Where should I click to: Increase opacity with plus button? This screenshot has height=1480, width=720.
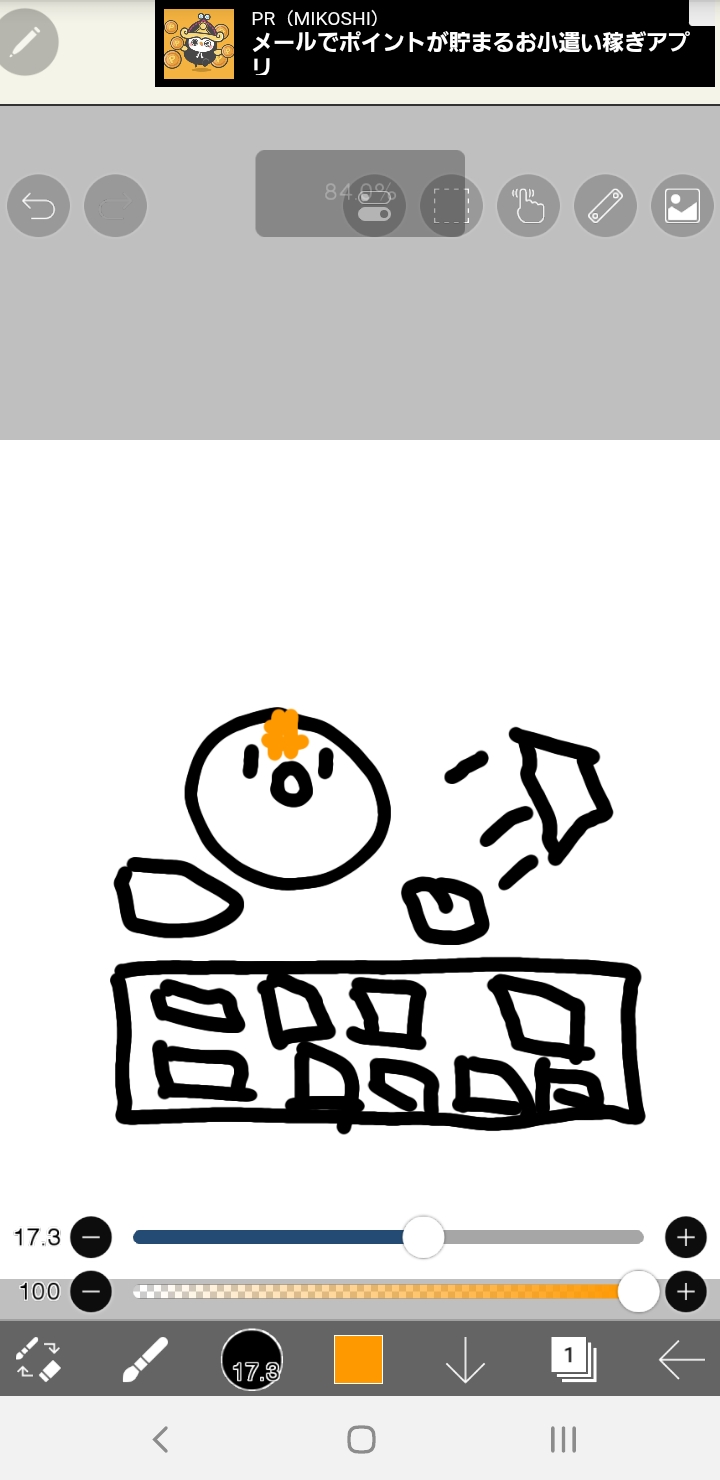685,1292
